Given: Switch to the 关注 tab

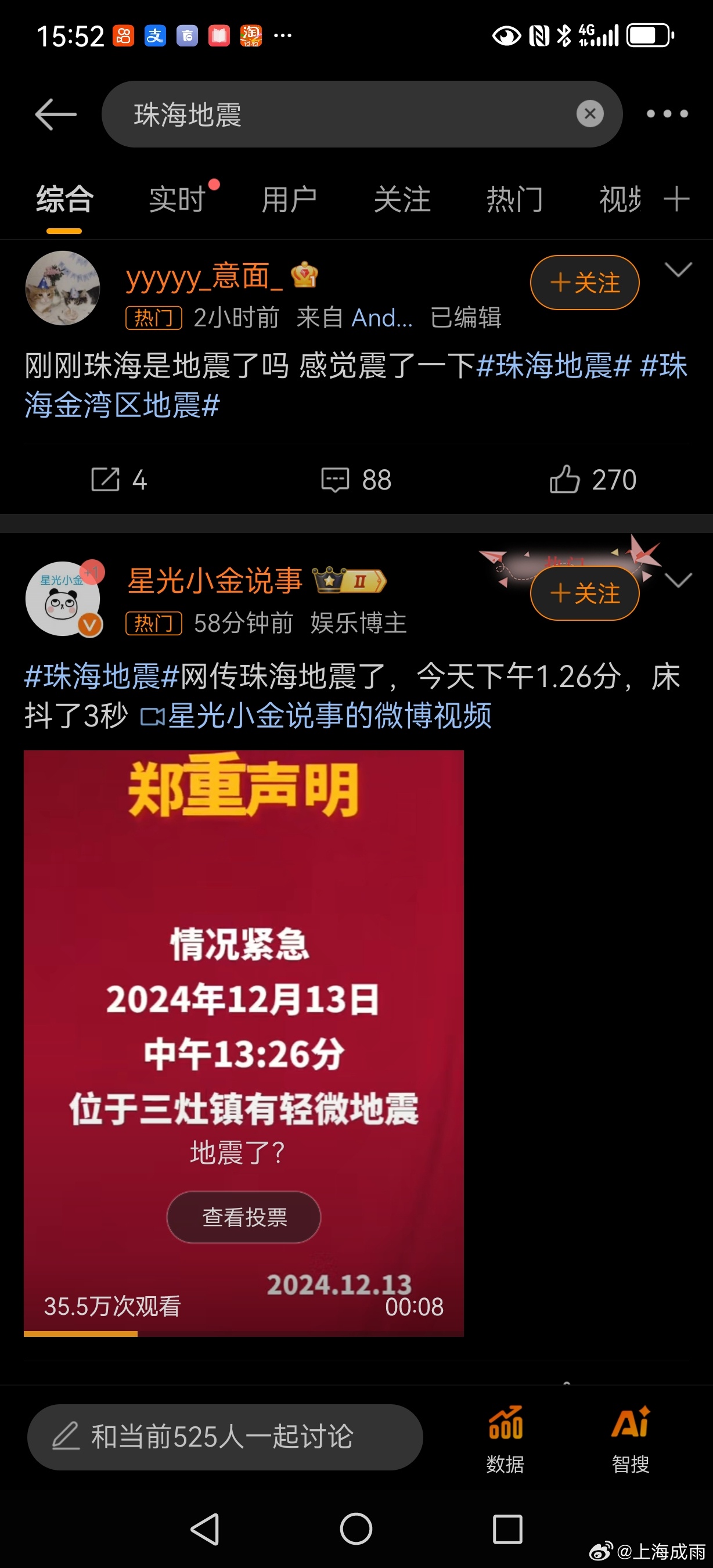Looking at the screenshot, I should click(402, 200).
